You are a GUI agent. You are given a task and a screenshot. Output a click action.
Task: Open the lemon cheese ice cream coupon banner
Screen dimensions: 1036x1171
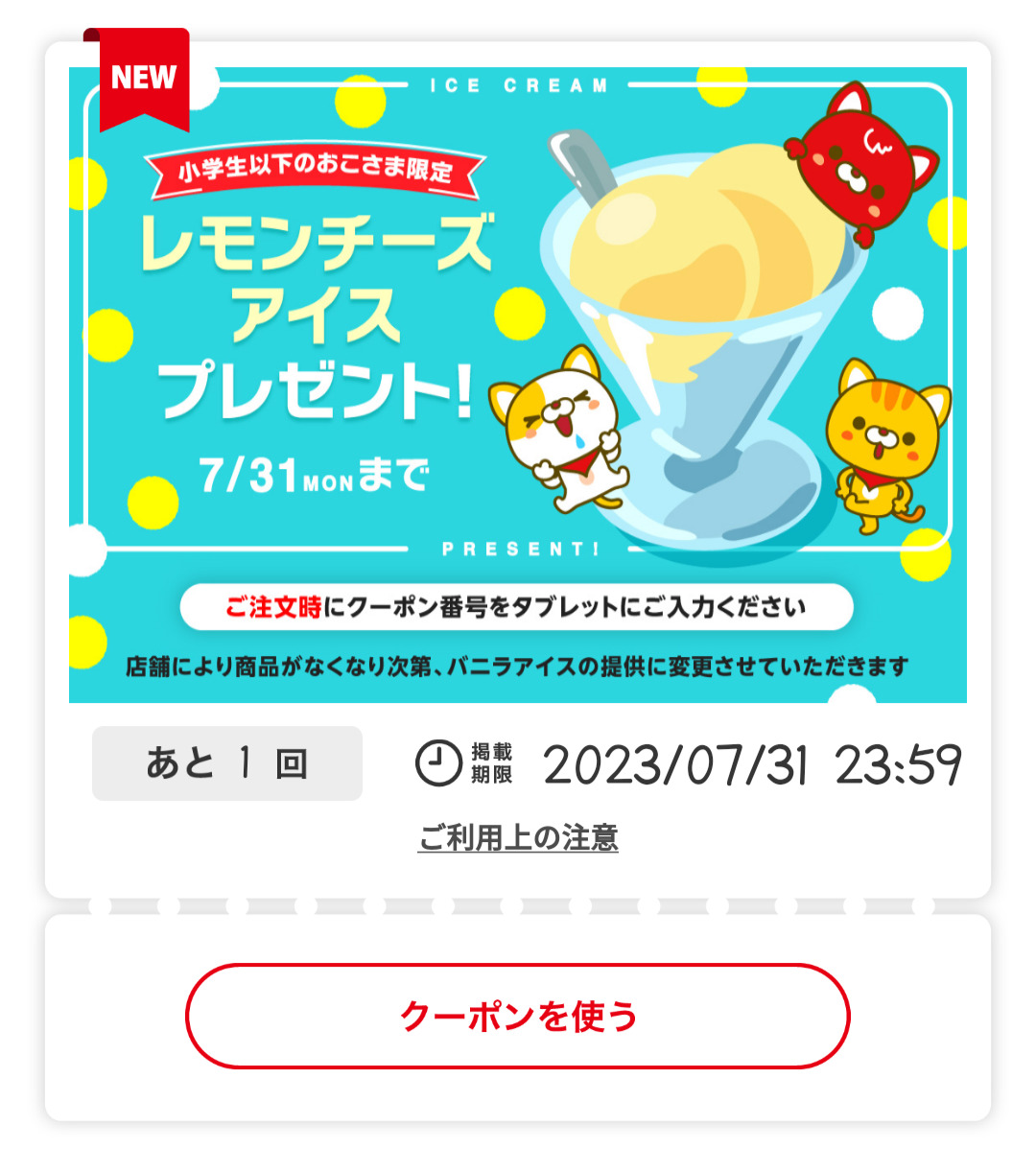[x=518, y=384]
